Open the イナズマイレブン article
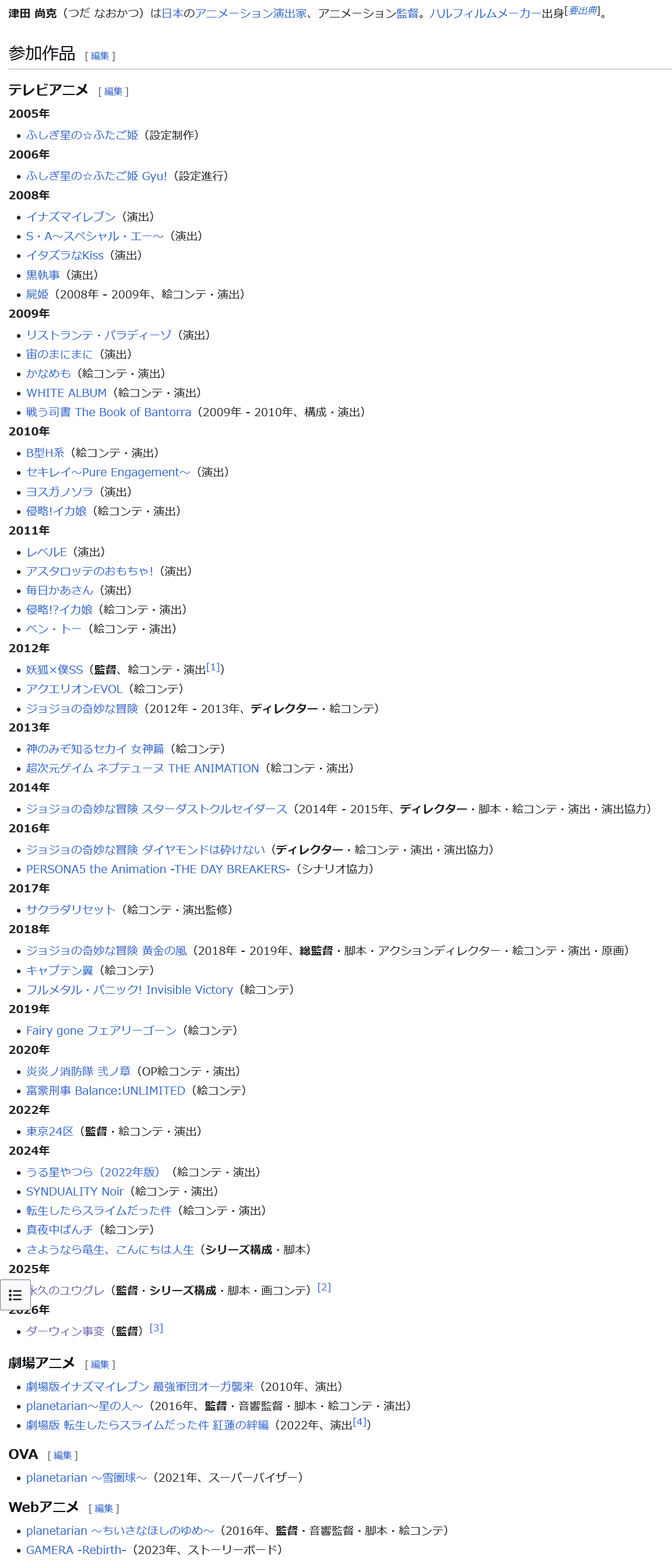672x1568 pixels. [71, 217]
